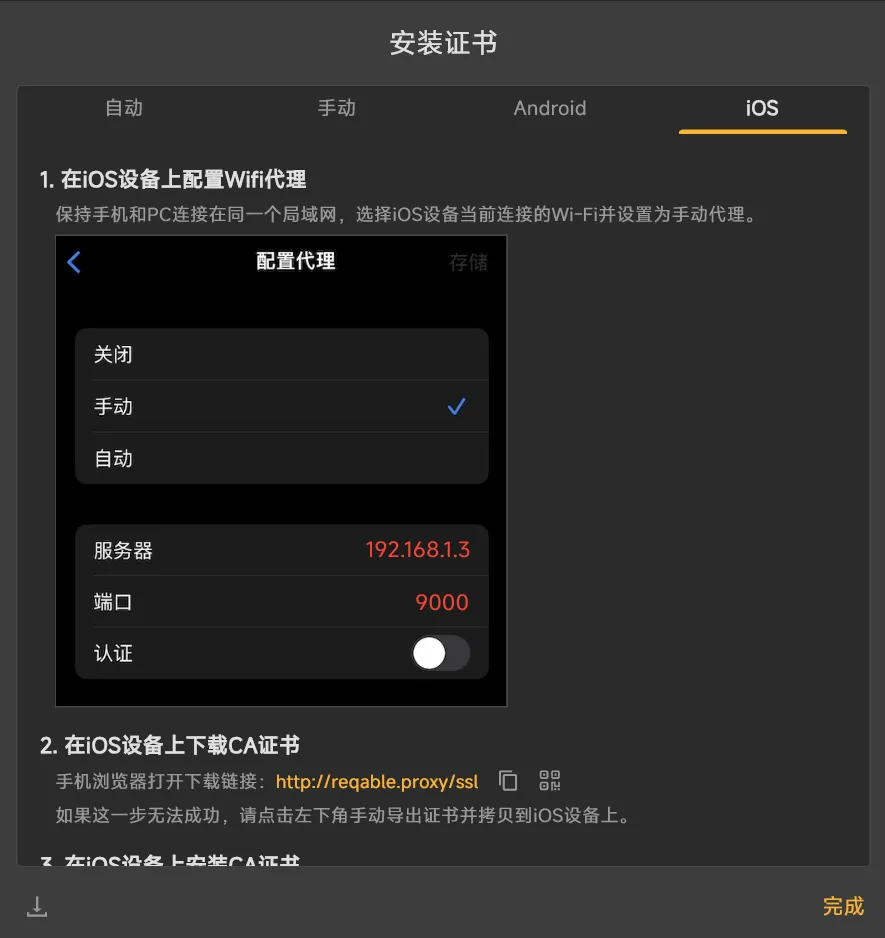The image size is (885, 938).
Task: Switch to the Android tab
Action: click(x=550, y=108)
